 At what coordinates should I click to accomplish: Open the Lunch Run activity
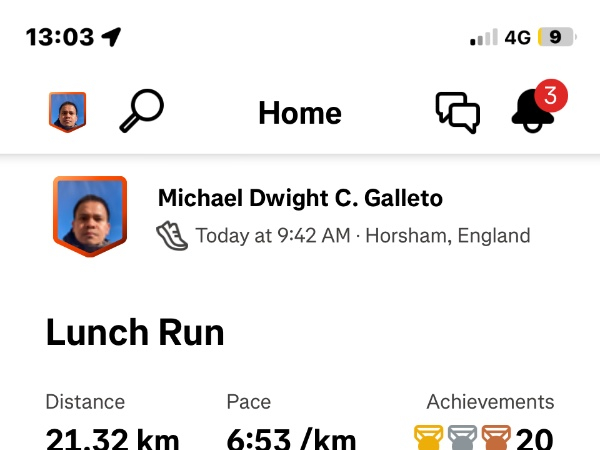click(x=135, y=332)
